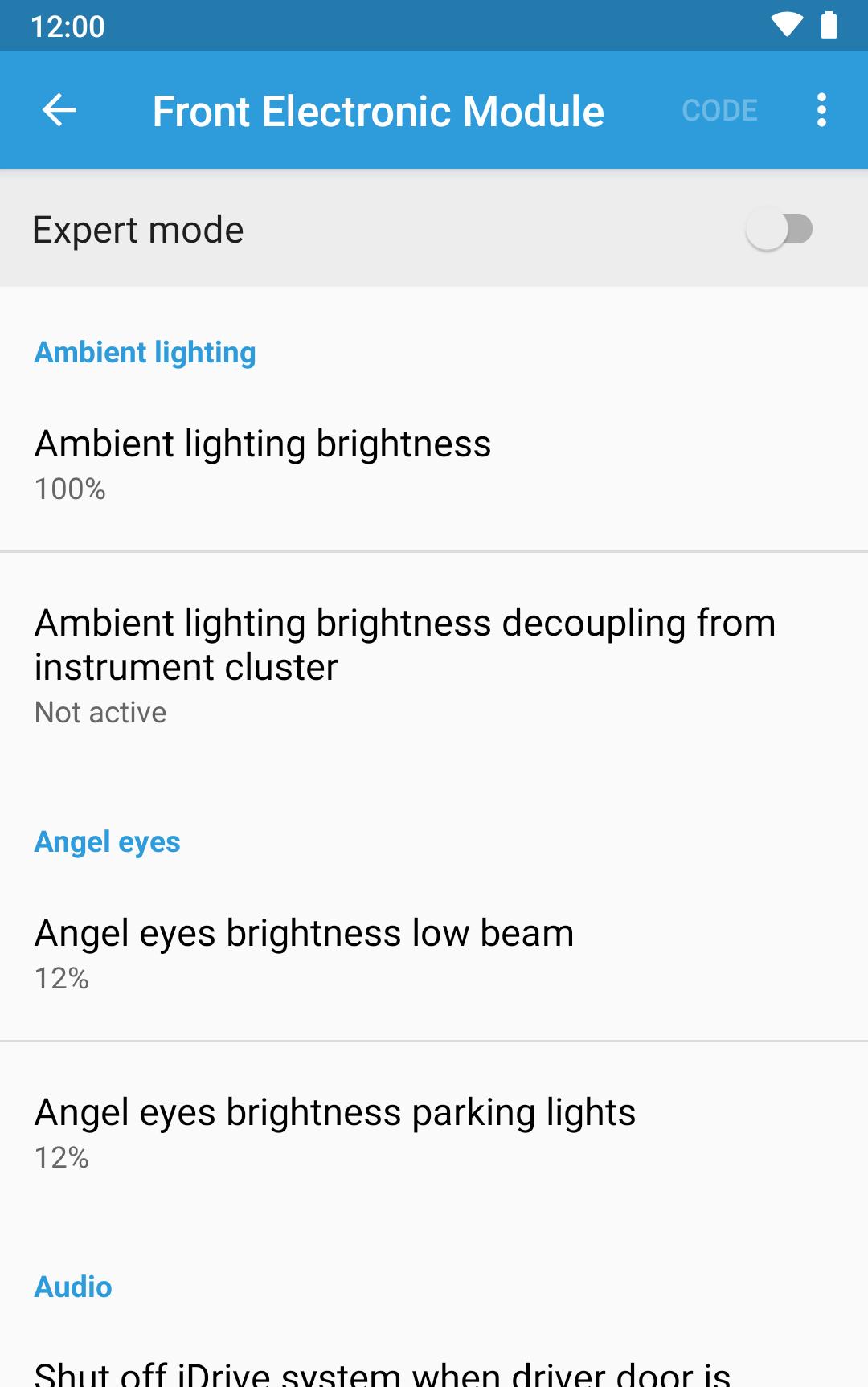868x1387 pixels.
Task: Select Angel eyes brightness low beam
Action: click(x=434, y=953)
